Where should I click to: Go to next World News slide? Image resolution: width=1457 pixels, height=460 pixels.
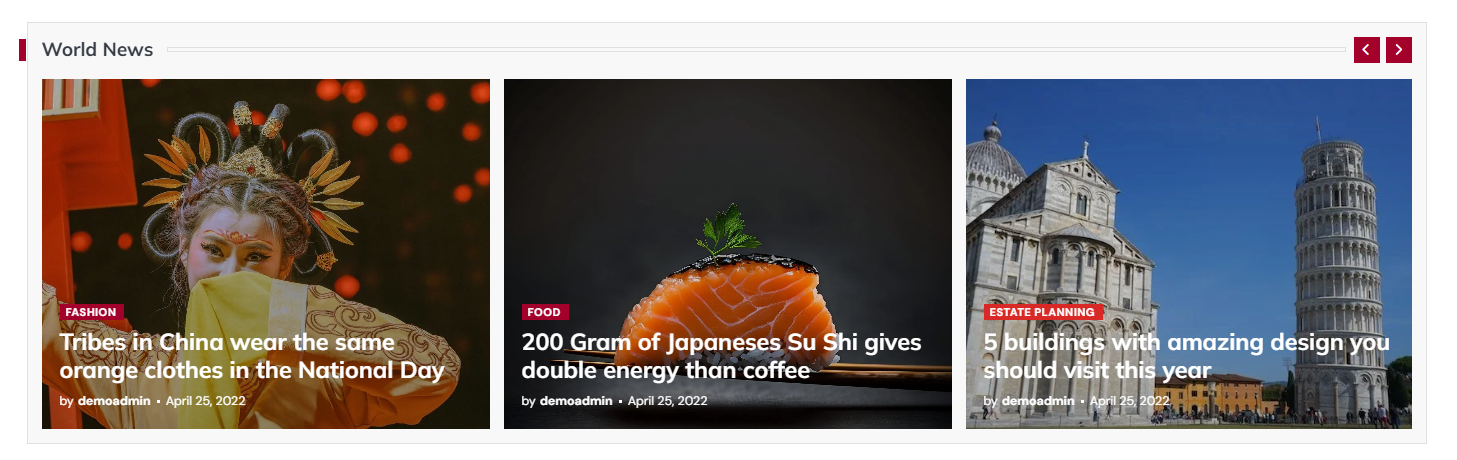(x=1398, y=50)
